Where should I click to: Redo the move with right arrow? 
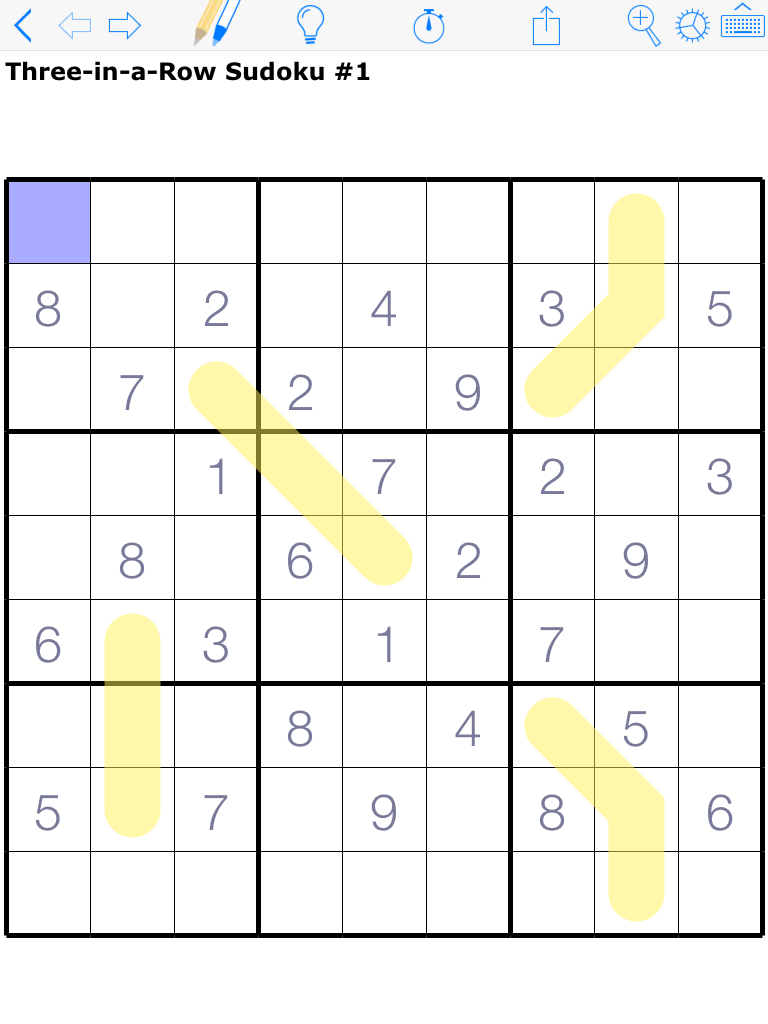pos(125,25)
